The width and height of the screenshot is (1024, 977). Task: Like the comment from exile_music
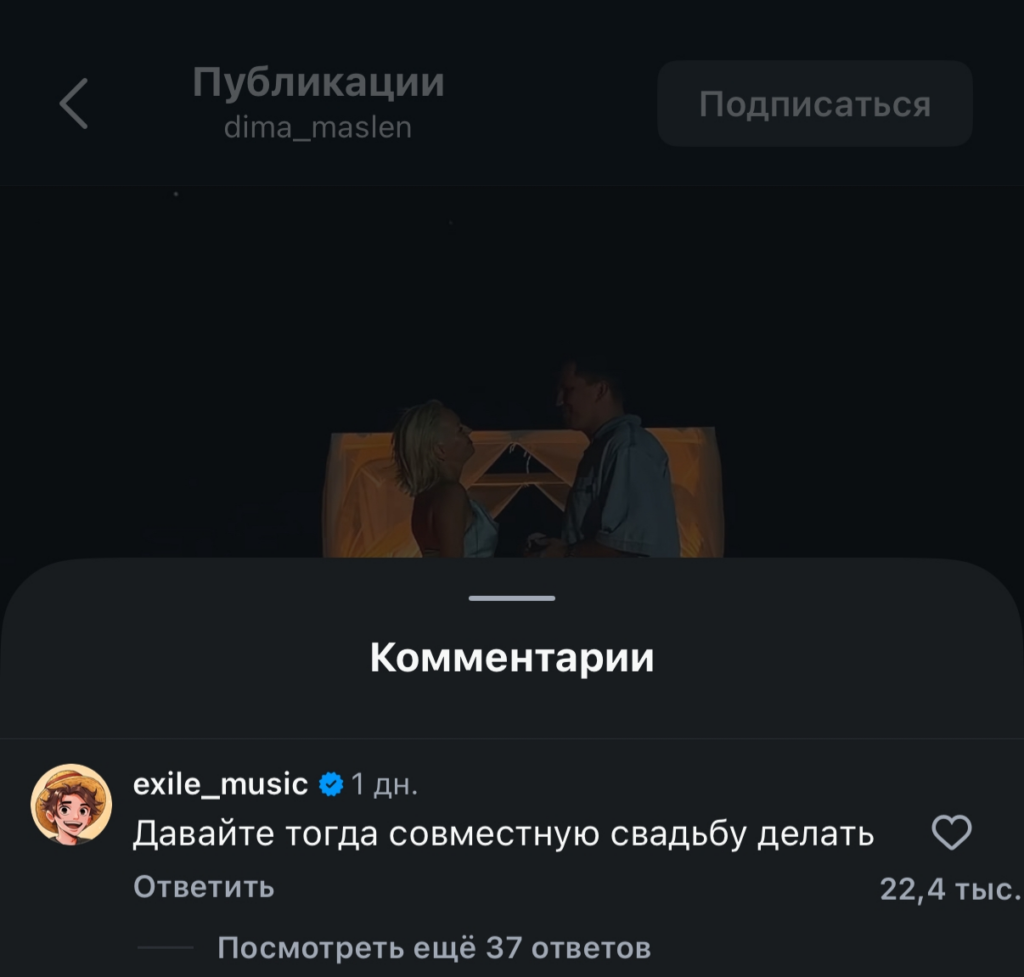point(950,832)
